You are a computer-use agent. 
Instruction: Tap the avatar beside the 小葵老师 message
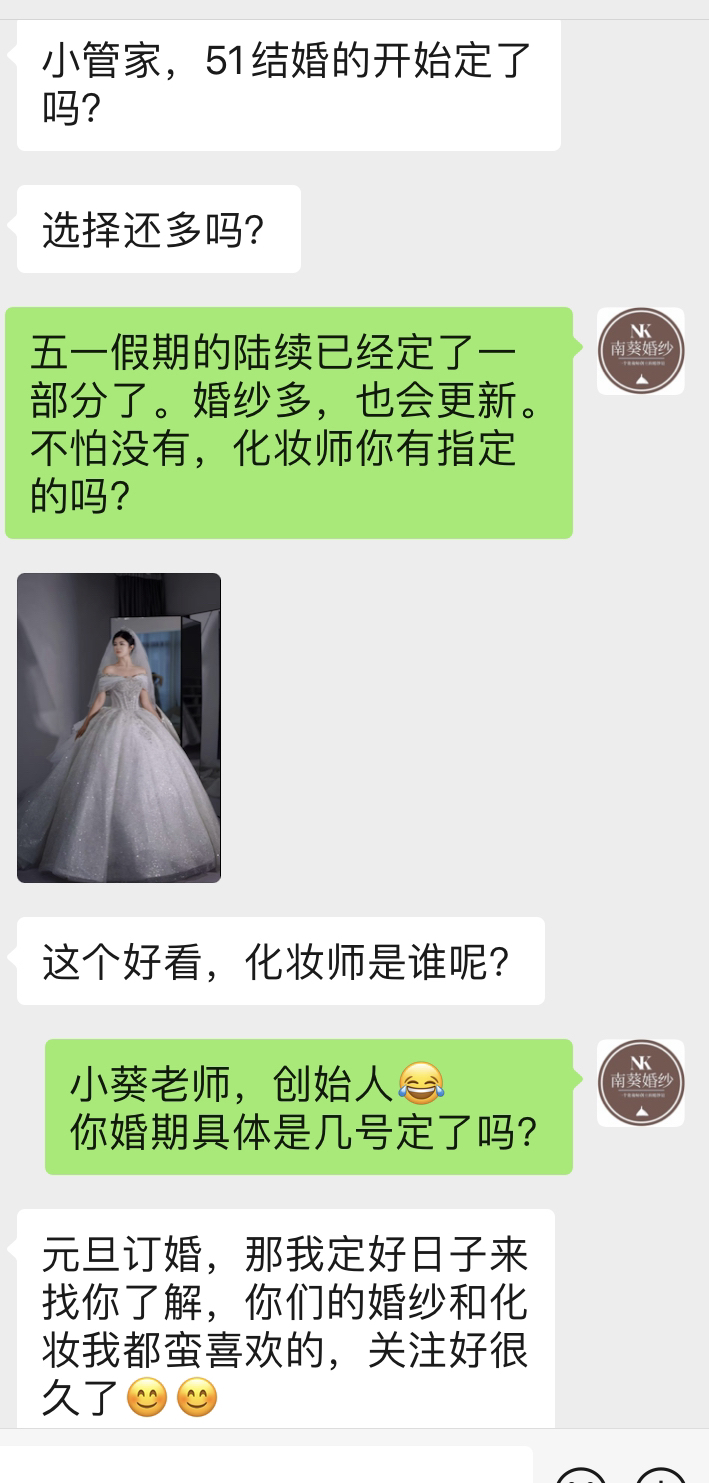(x=641, y=1083)
